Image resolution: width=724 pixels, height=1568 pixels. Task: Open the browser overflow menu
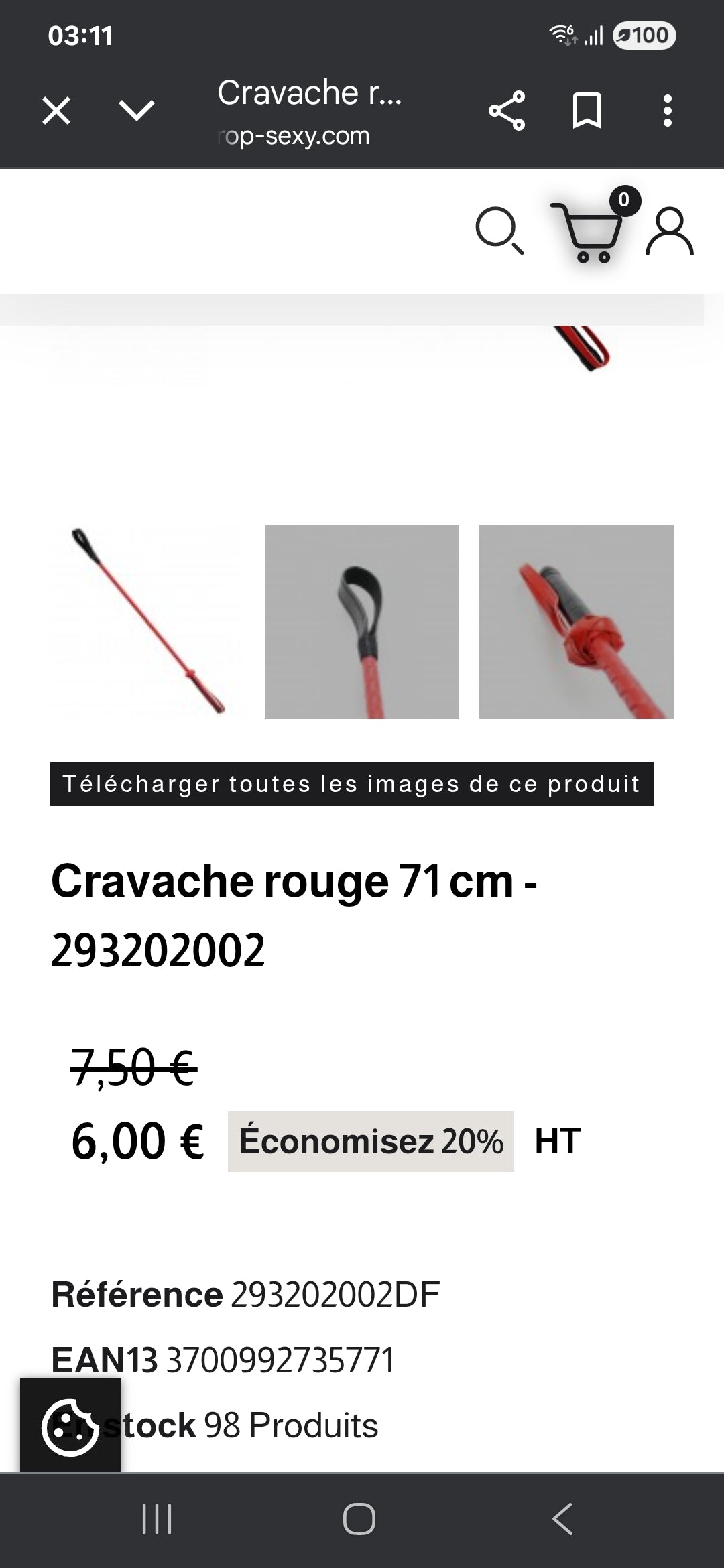(x=667, y=111)
